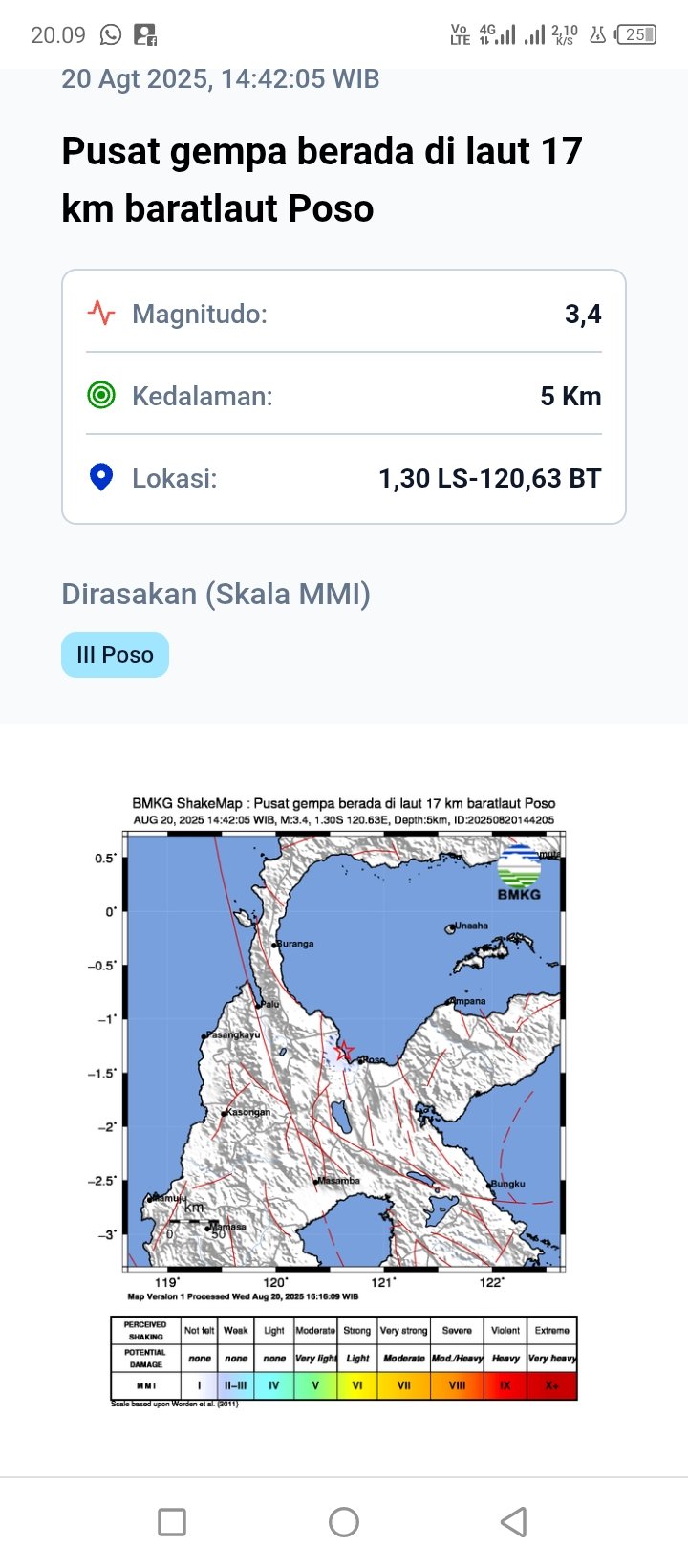Go to the home screen
This screenshot has width=688, height=1568.
[x=344, y=1521]
